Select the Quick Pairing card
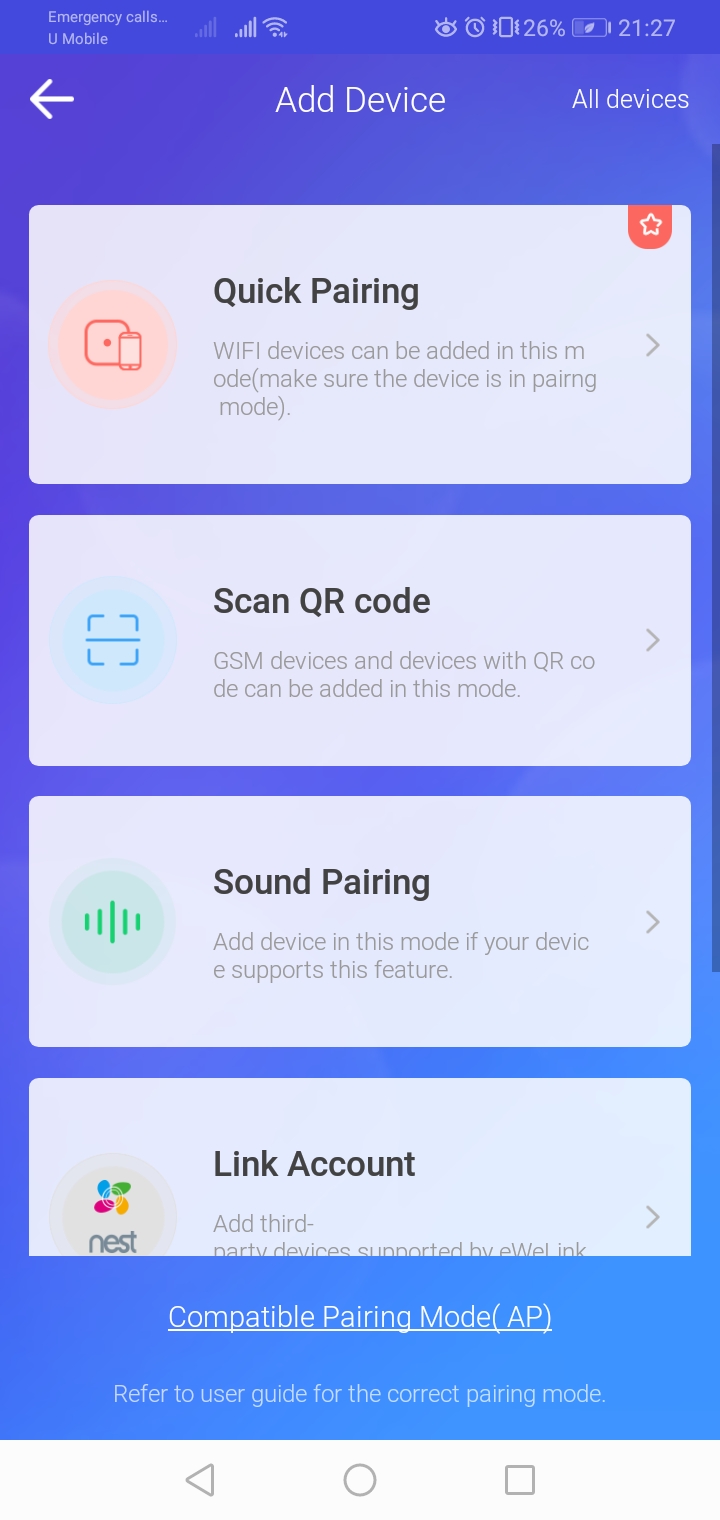This screenshot has width=720, height=1520. (x=360, y=345)
